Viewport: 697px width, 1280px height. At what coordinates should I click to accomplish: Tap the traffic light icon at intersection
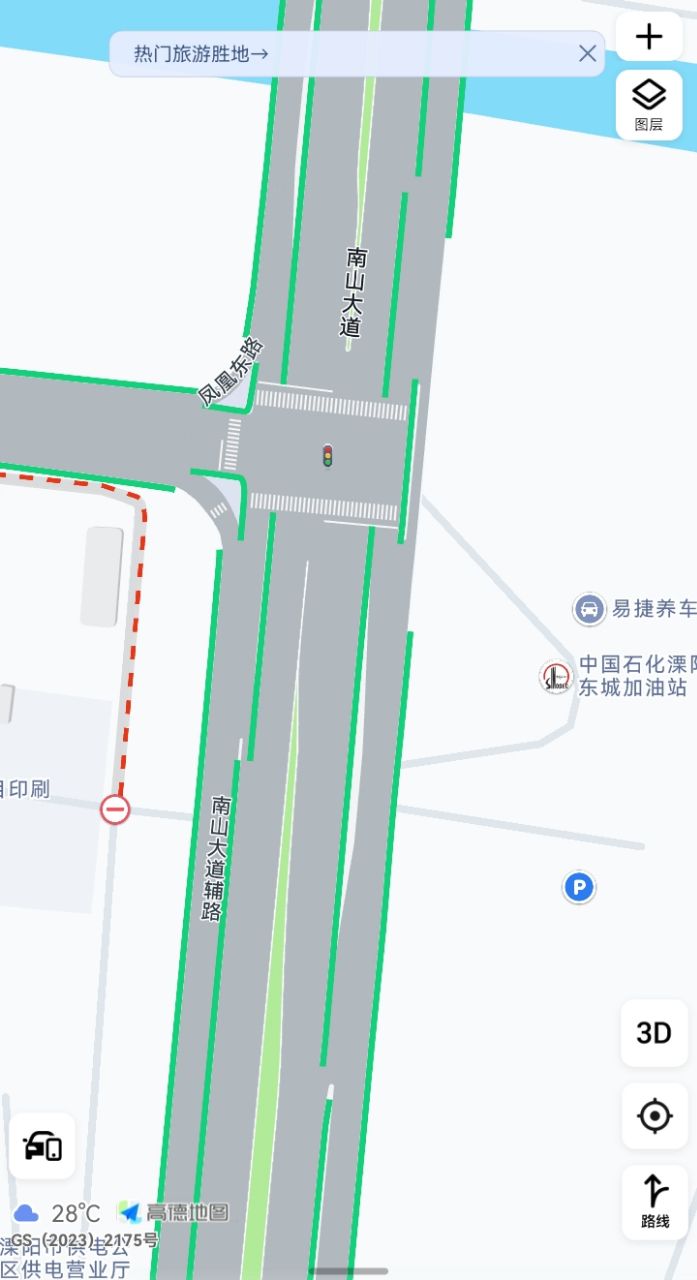coord(327,456)
